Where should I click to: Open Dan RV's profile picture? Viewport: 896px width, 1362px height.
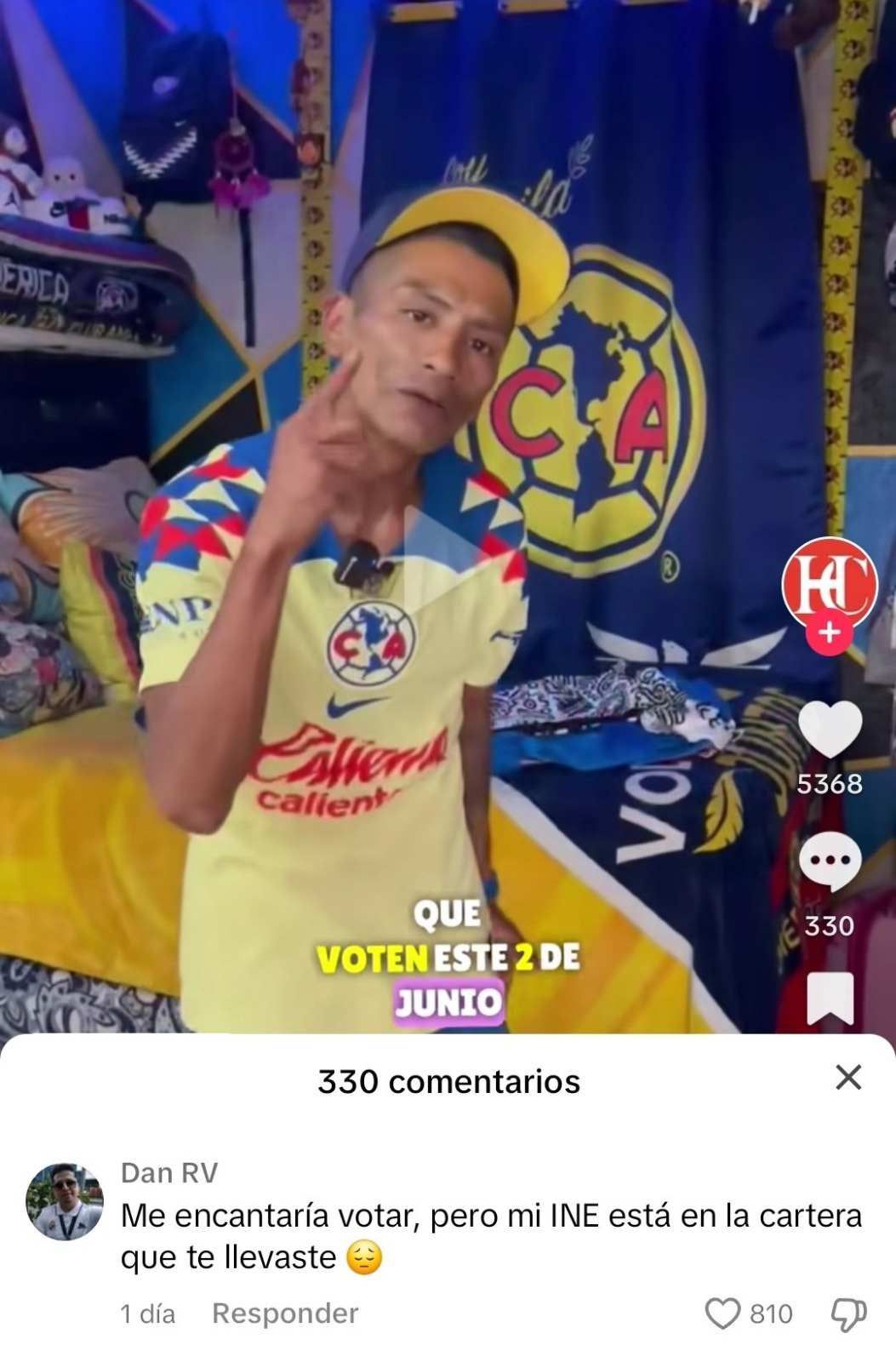pyautogui.click(x=65, y=1201)
